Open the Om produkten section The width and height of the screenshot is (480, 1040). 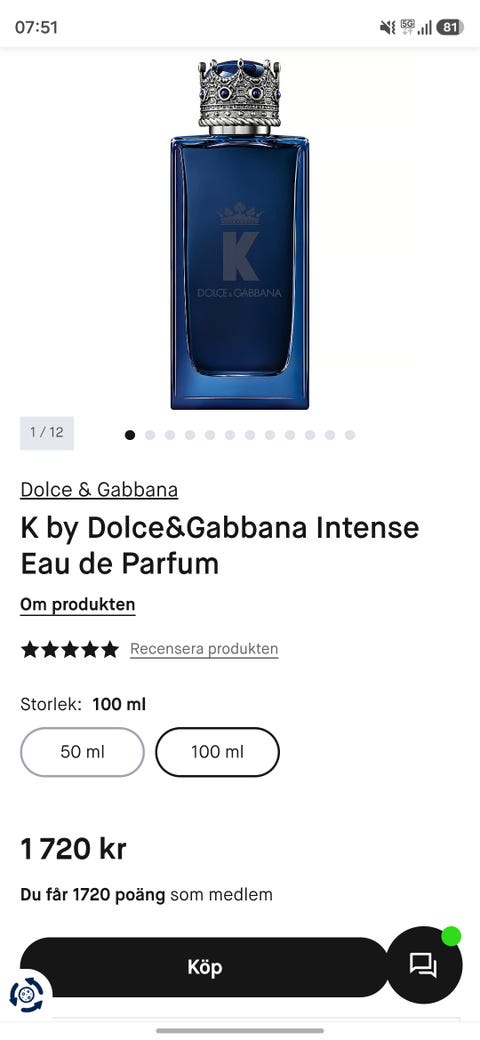78,605
